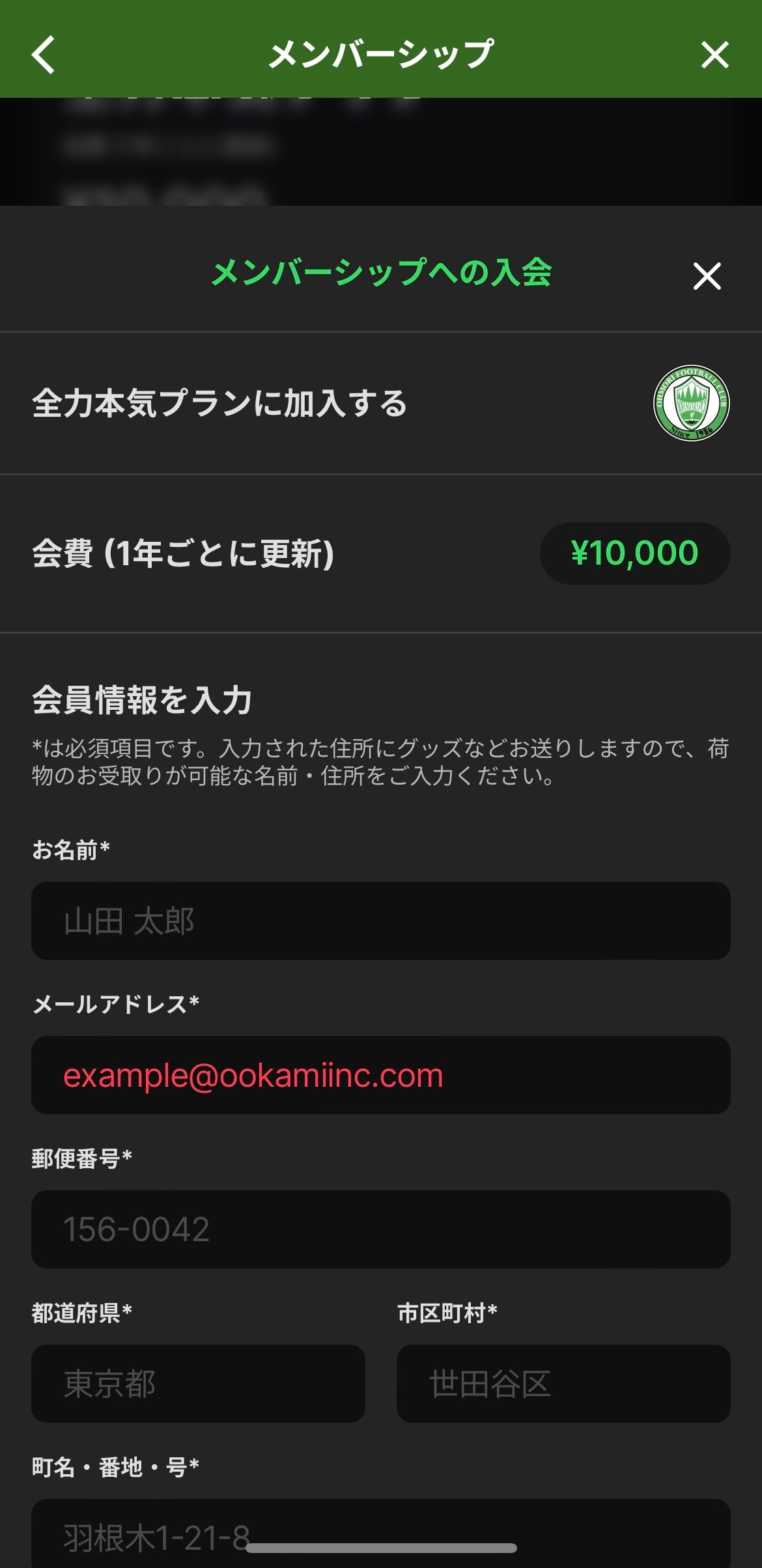Go back using the header arrow
762x1568 pixels.
tap(43, 55)
